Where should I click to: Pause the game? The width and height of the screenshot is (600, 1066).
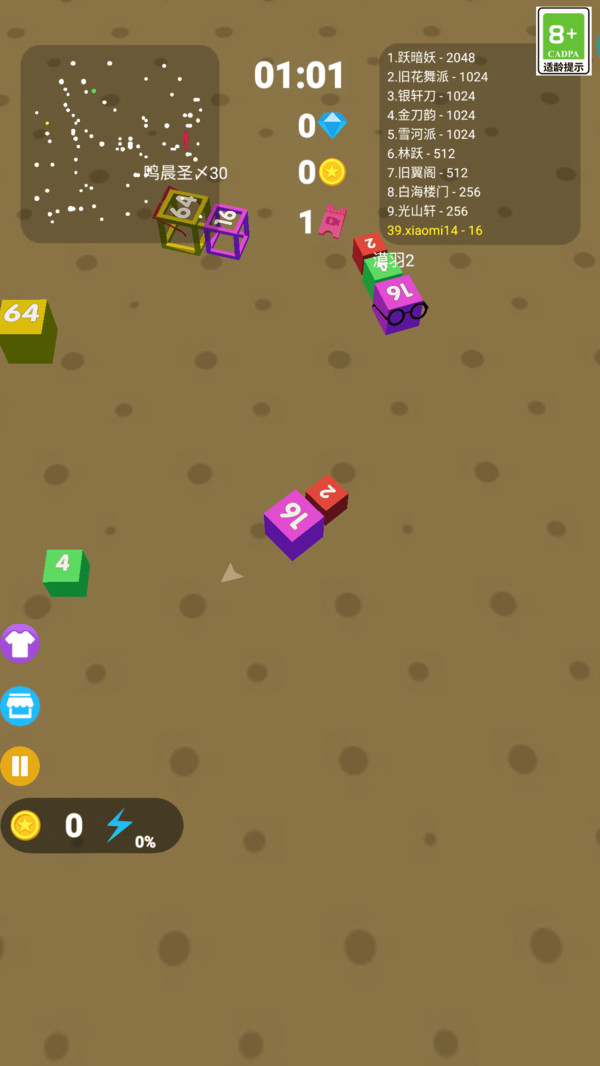[x=20, y=767]
